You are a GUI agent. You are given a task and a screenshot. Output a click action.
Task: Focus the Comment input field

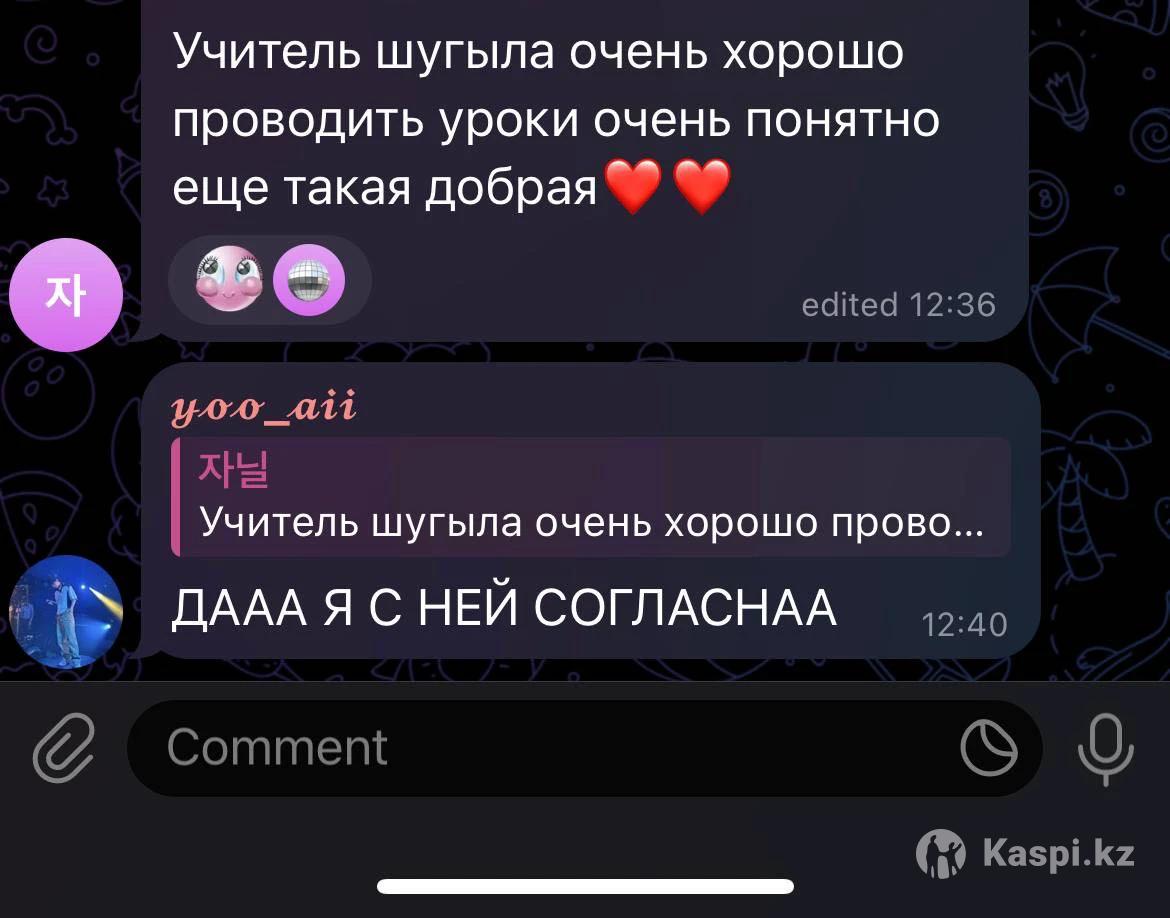tap(540, 748)
